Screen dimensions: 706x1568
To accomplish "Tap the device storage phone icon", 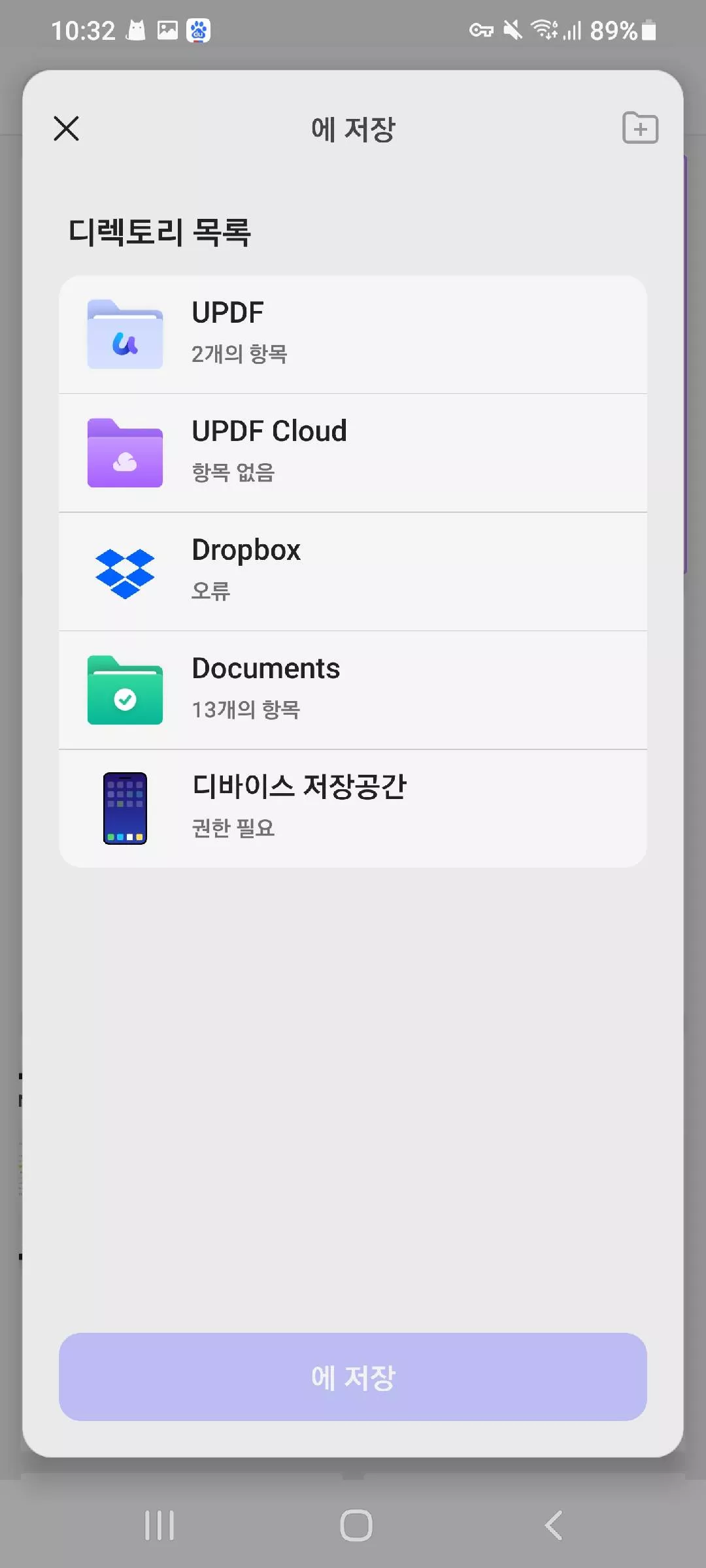I will (125, 808).
